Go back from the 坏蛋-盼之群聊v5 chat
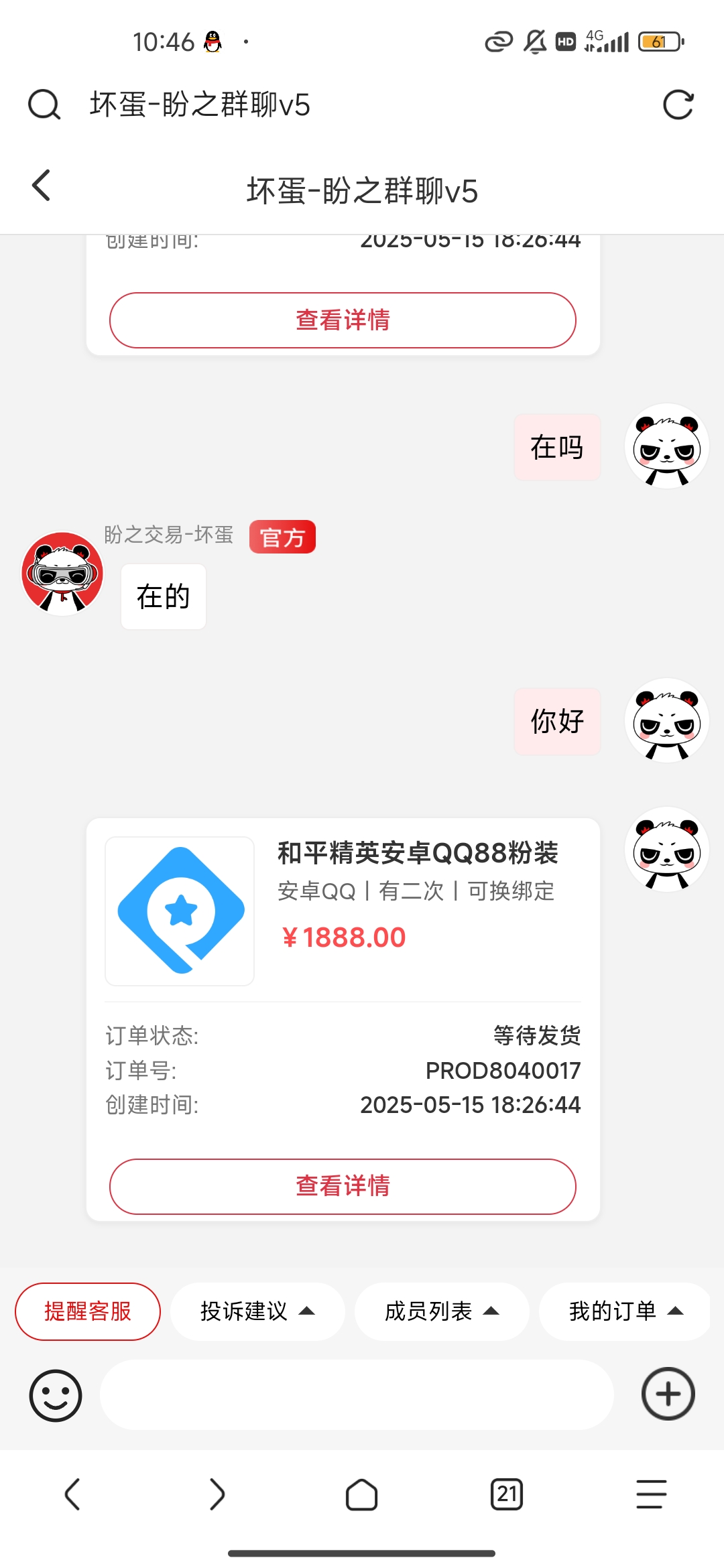 click(x=42, y=186)
